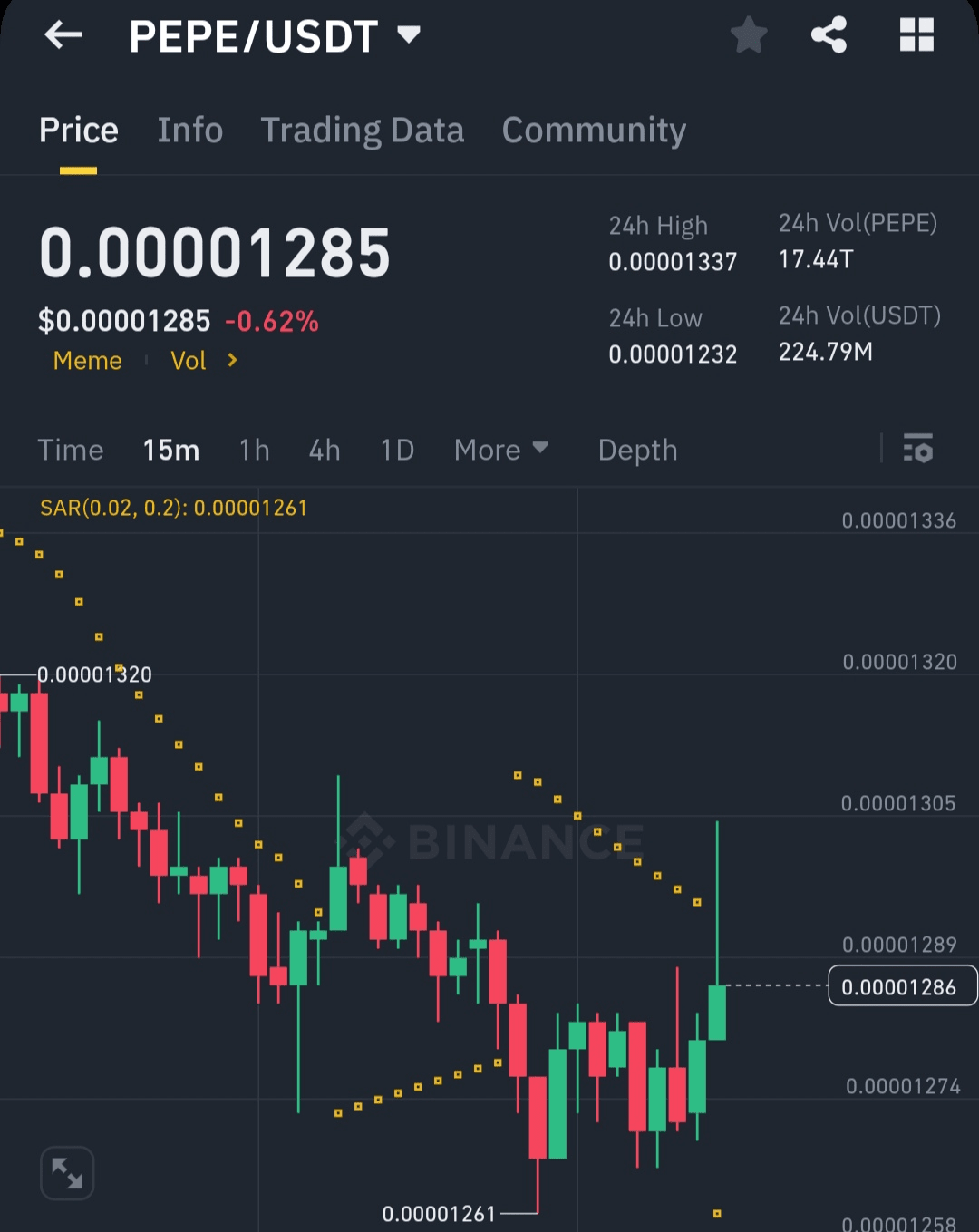
Task: Switch the chart to Depth view
Action: click(637, 451)
